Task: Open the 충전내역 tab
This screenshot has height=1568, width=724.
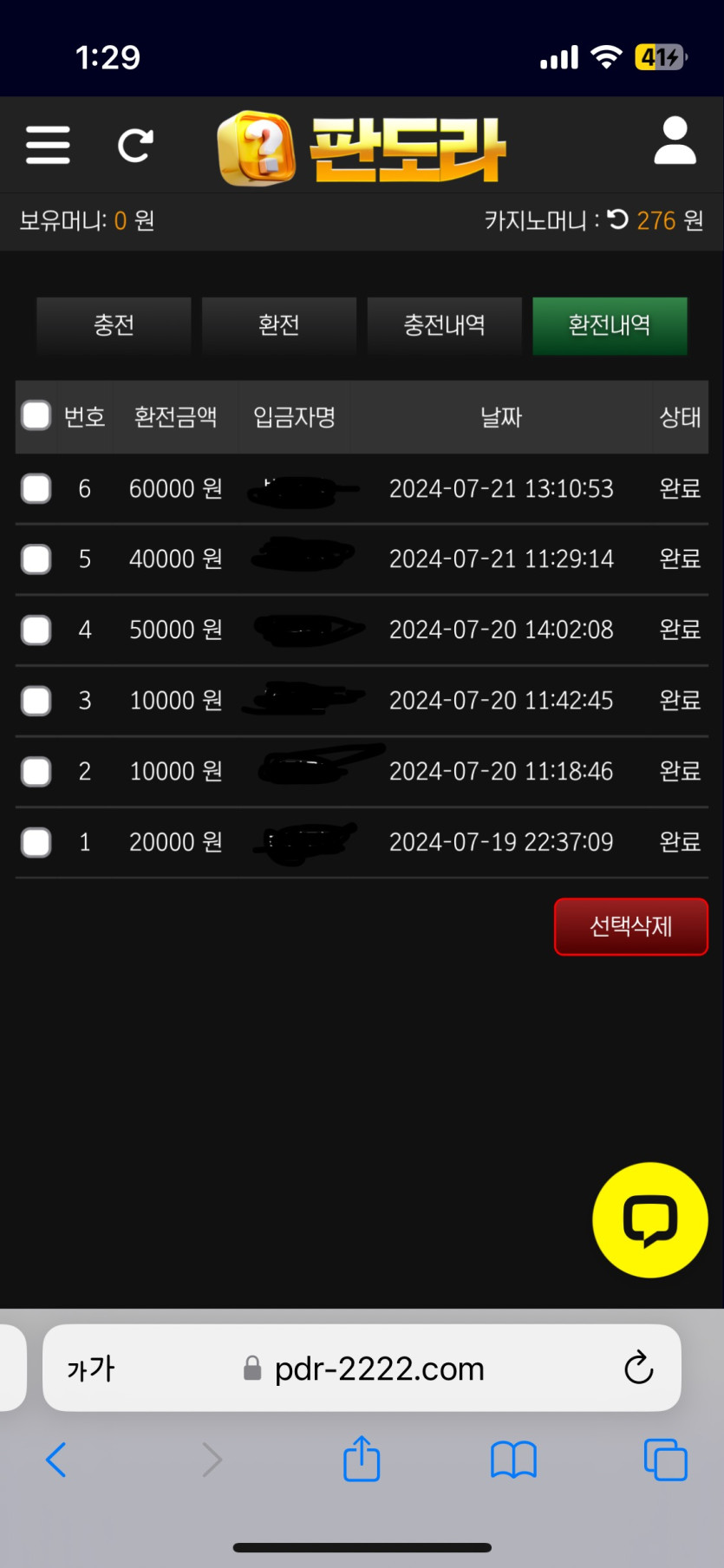Action: point(445,325)
